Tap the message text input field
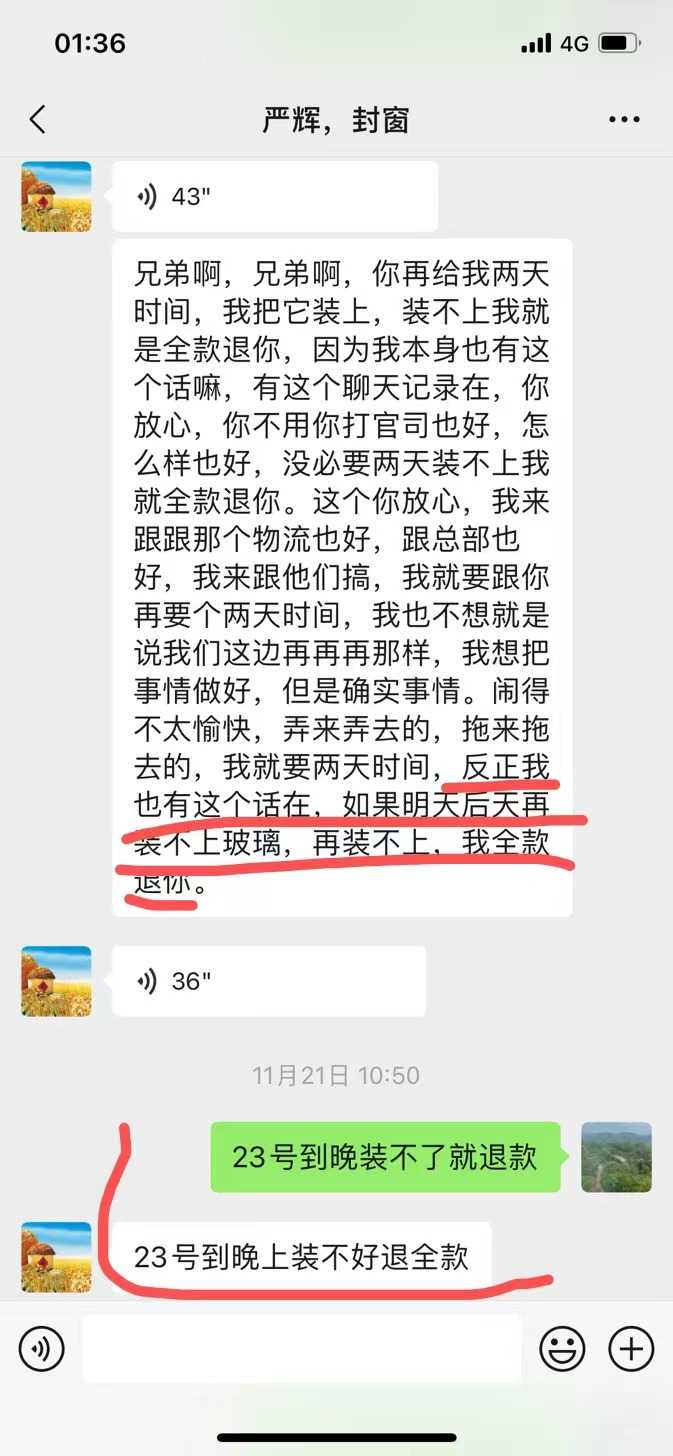 coord(301,1349)
